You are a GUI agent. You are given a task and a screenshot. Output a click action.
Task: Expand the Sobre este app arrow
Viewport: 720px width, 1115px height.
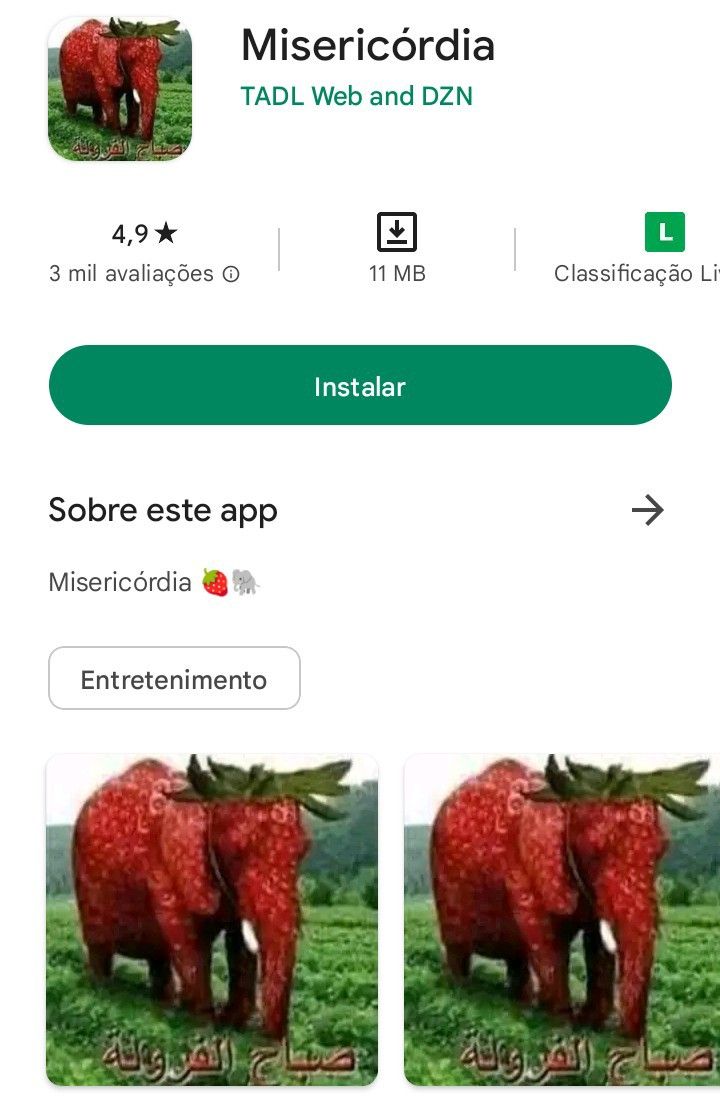tap(648, 511)
